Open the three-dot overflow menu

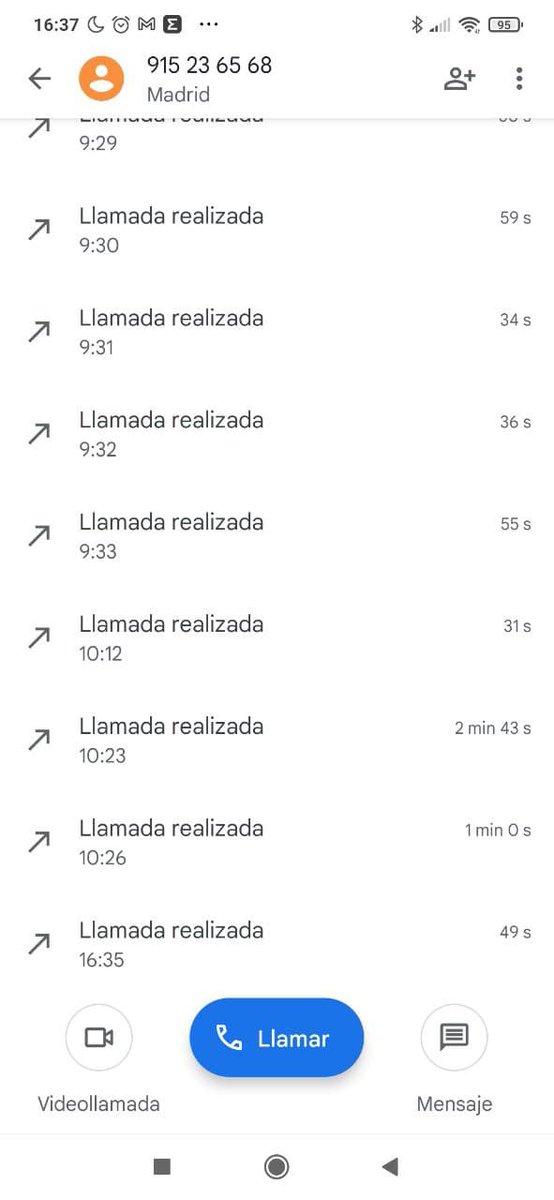519,78
